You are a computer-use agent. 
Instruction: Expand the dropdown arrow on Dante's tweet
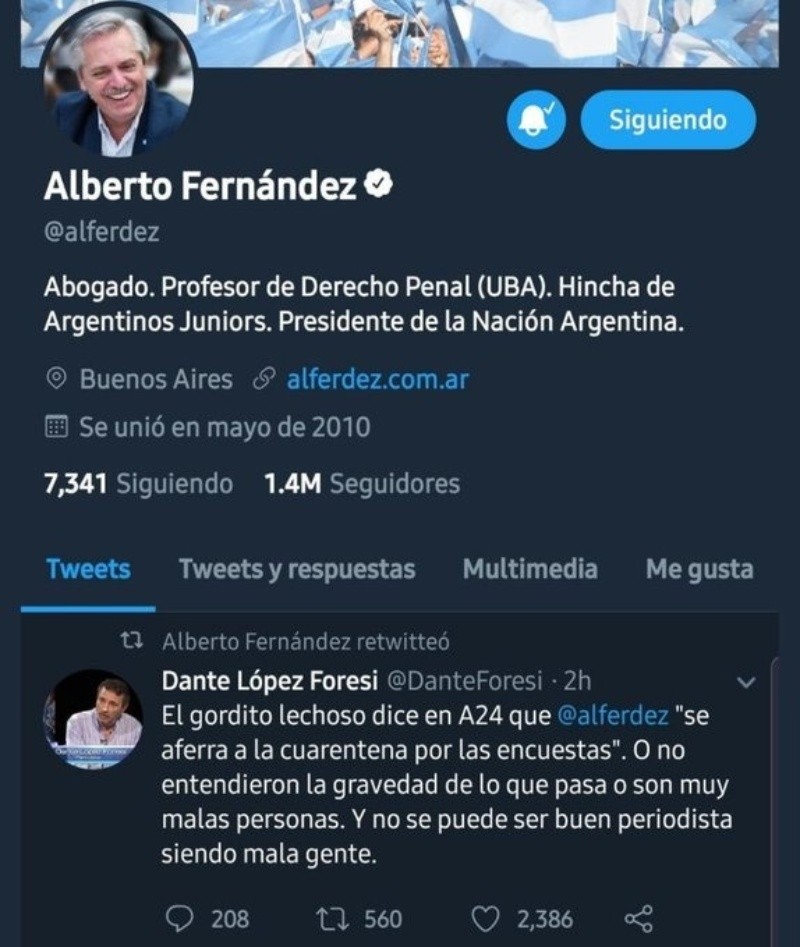pyautogui.click(x=745, y=683)
